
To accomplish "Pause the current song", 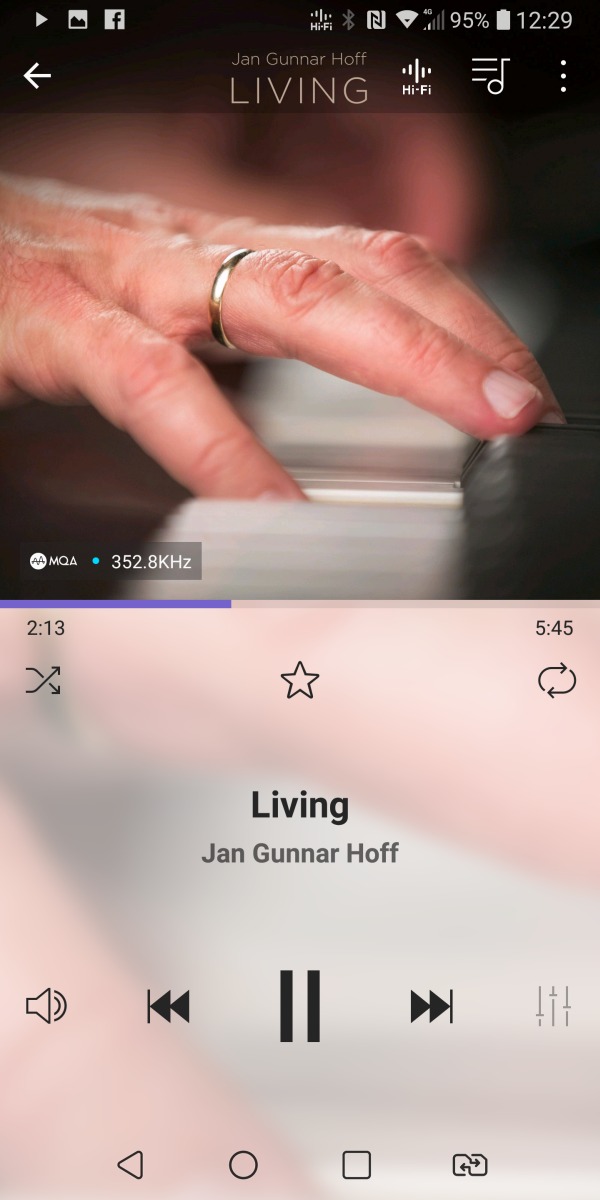I will [x=300, y=1006].
